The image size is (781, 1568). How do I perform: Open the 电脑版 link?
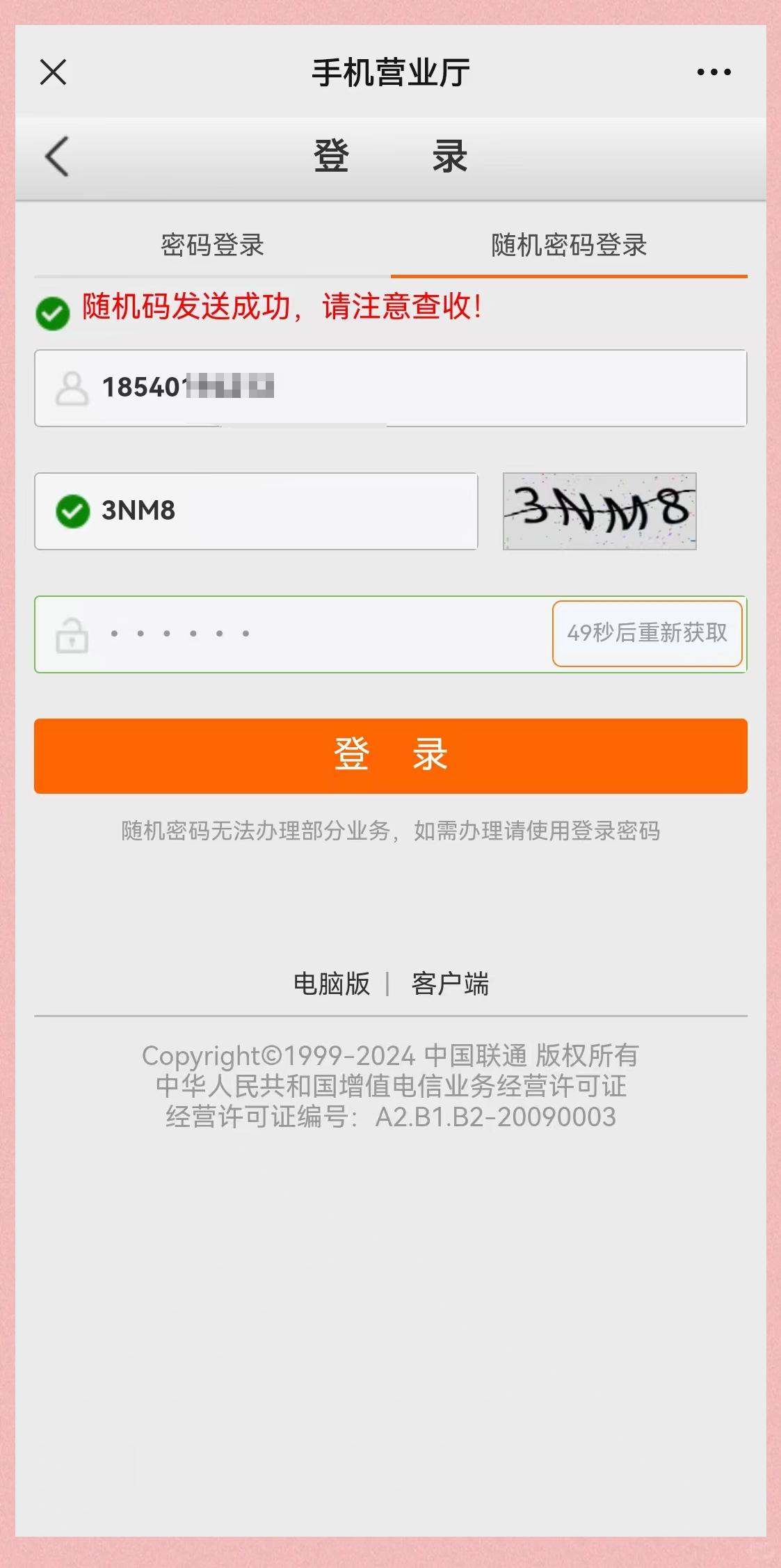coord(332,984)
